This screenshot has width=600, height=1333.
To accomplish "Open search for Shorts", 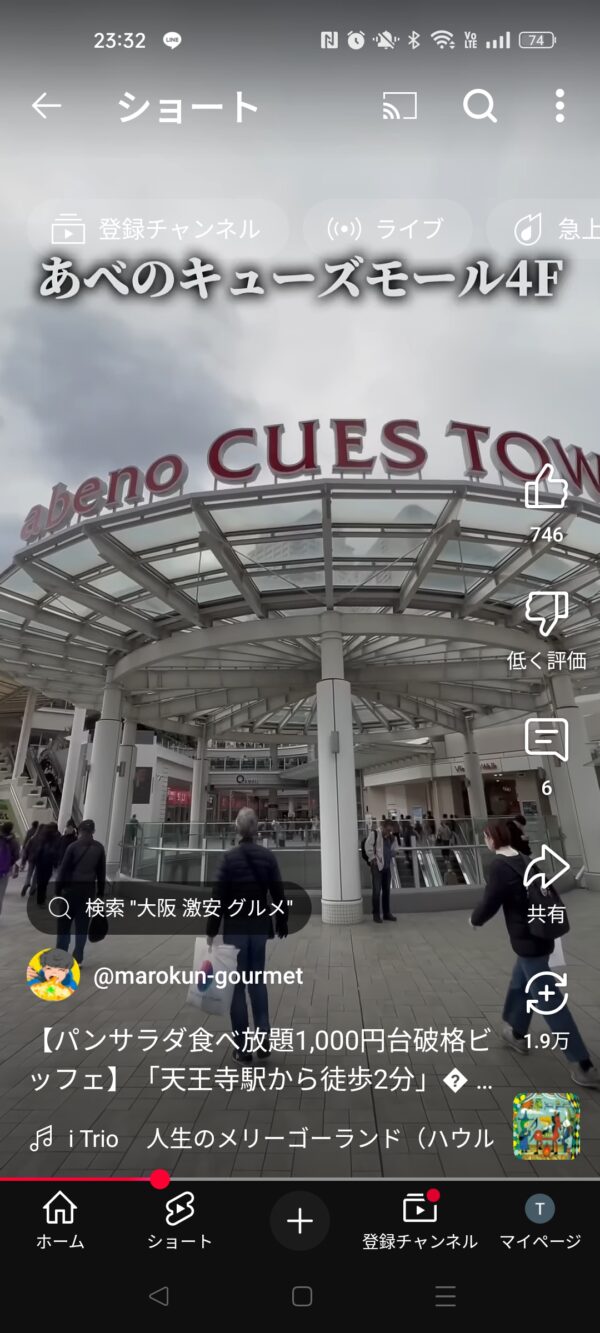I will pos(480,106).
